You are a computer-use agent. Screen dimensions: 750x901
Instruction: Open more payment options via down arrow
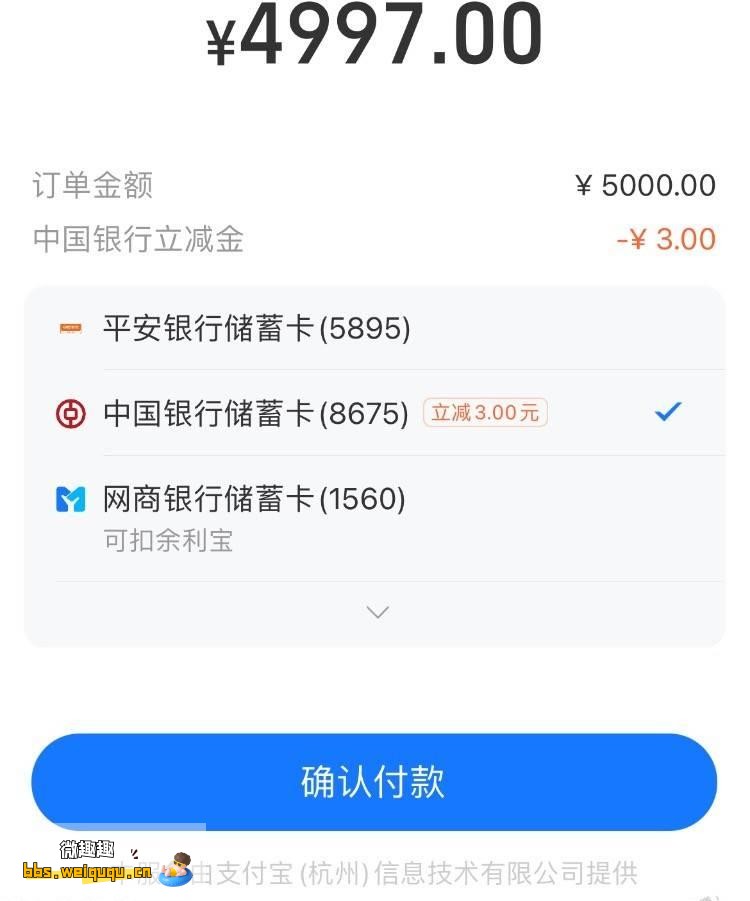click(376, 611)
